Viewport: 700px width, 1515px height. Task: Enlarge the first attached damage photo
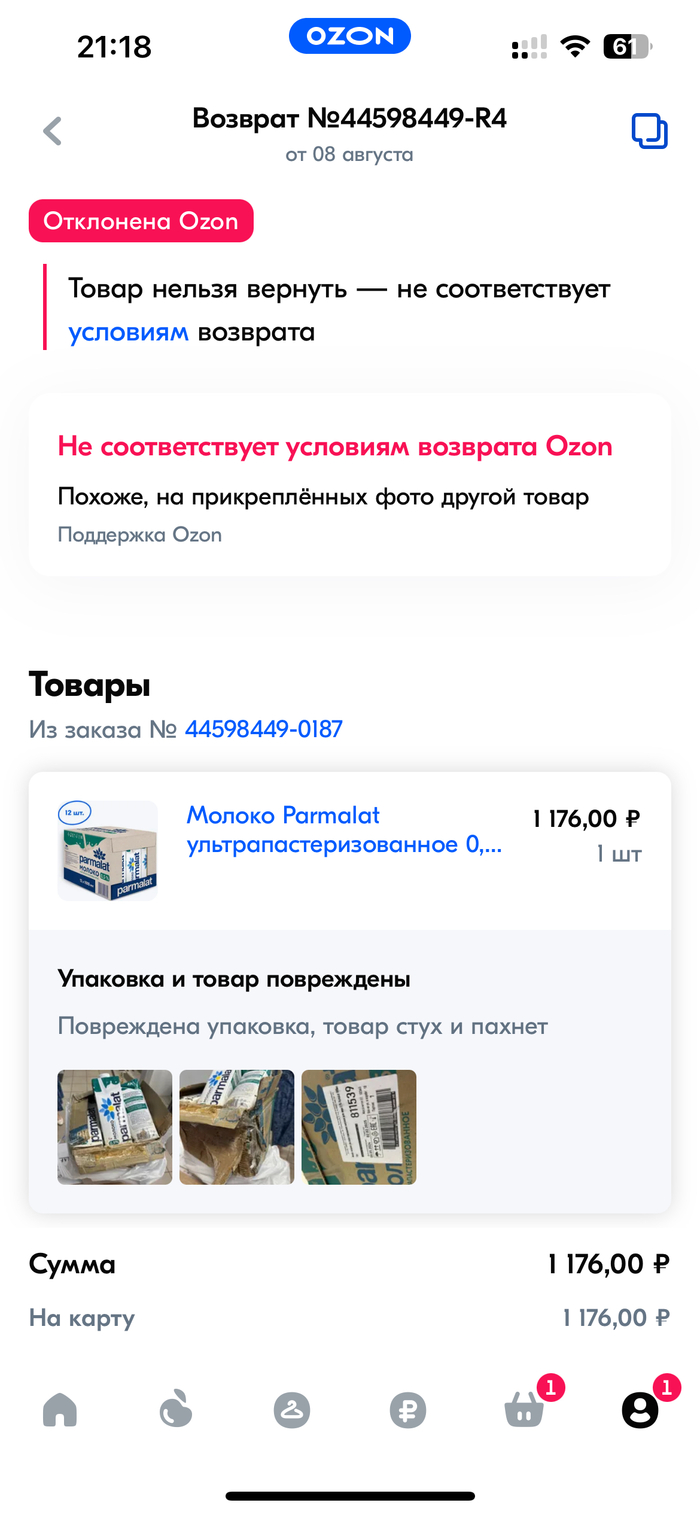point(115,1127)
